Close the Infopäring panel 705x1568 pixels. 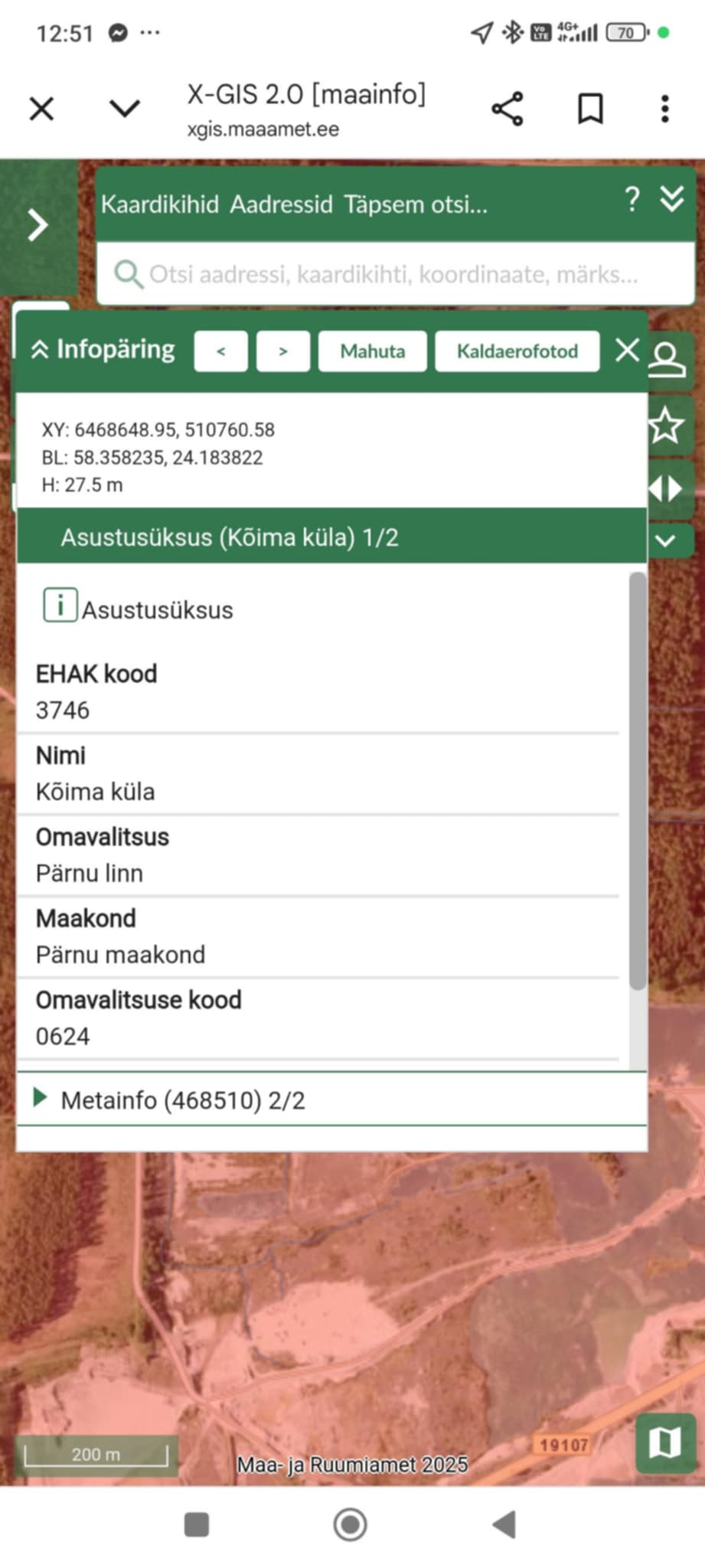[x=628, y=351]
